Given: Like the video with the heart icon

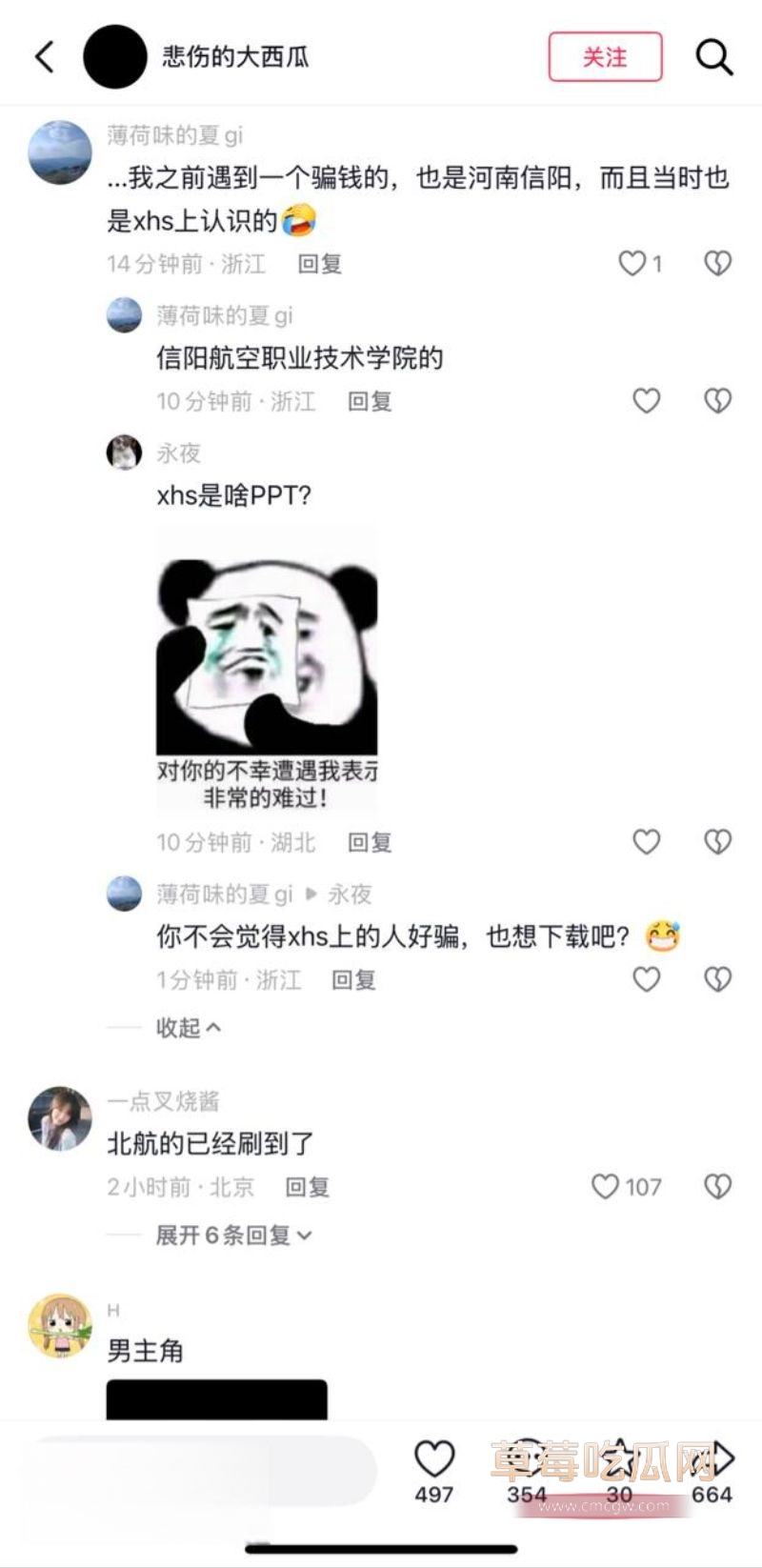Looking at the screenshot, I should click(x=435, y=1455).
